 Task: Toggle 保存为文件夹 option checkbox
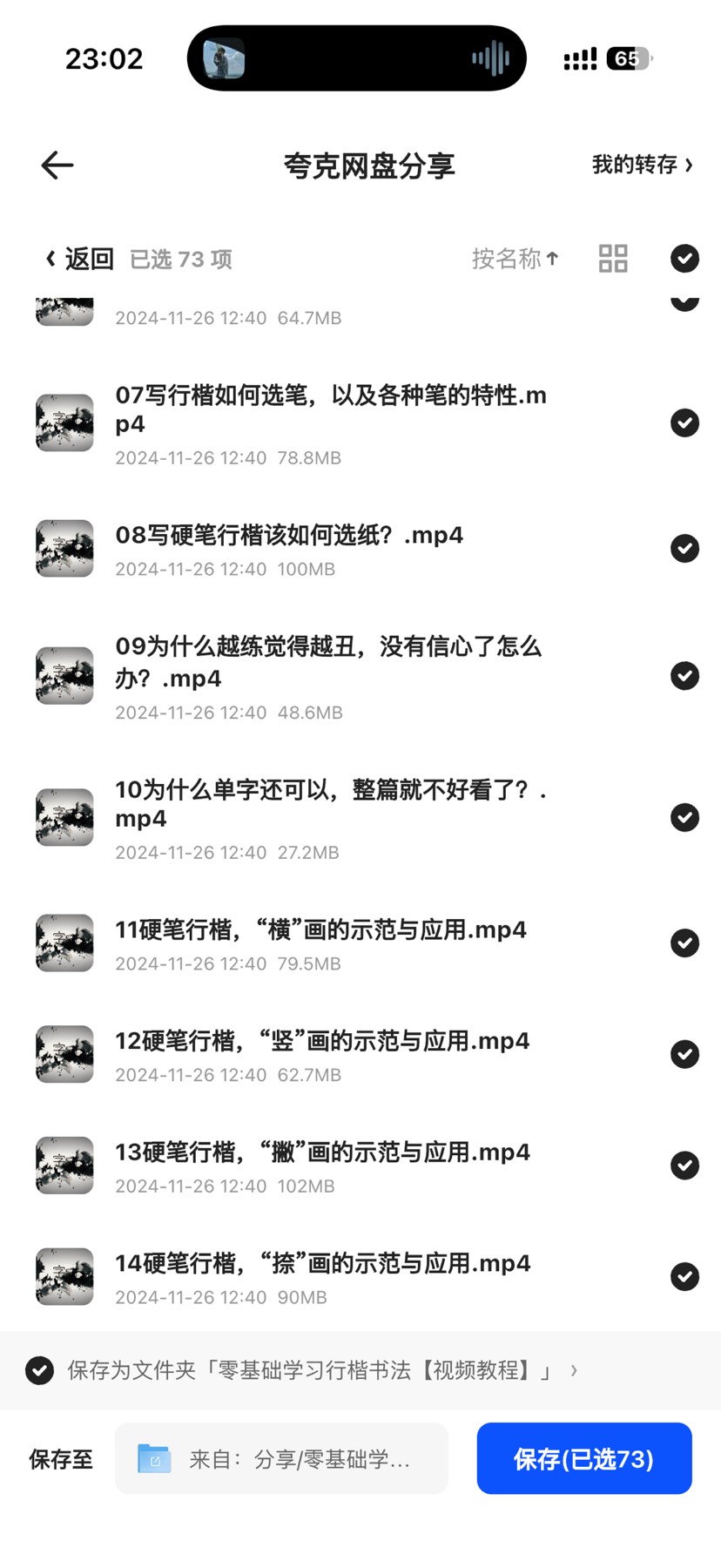39,1370
